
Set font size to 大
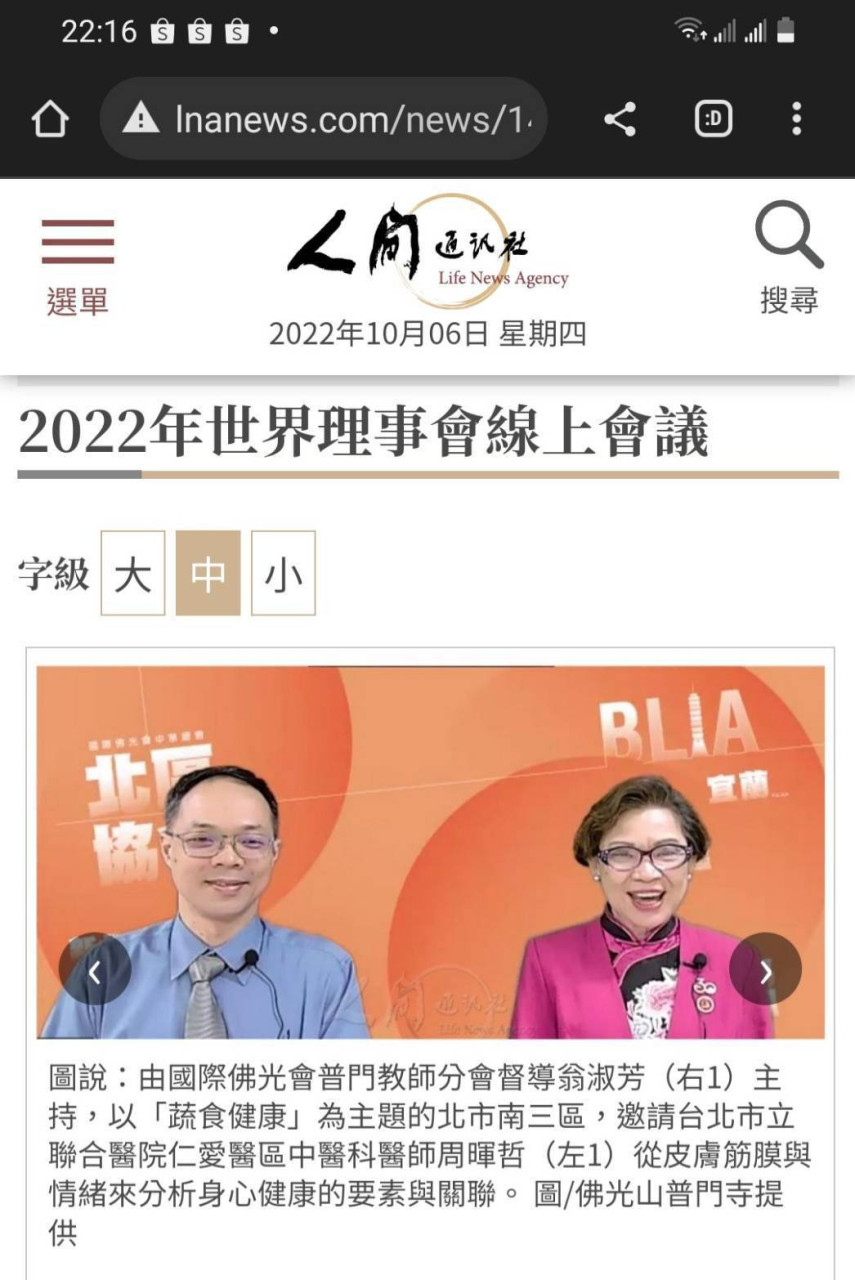(132, 573)
